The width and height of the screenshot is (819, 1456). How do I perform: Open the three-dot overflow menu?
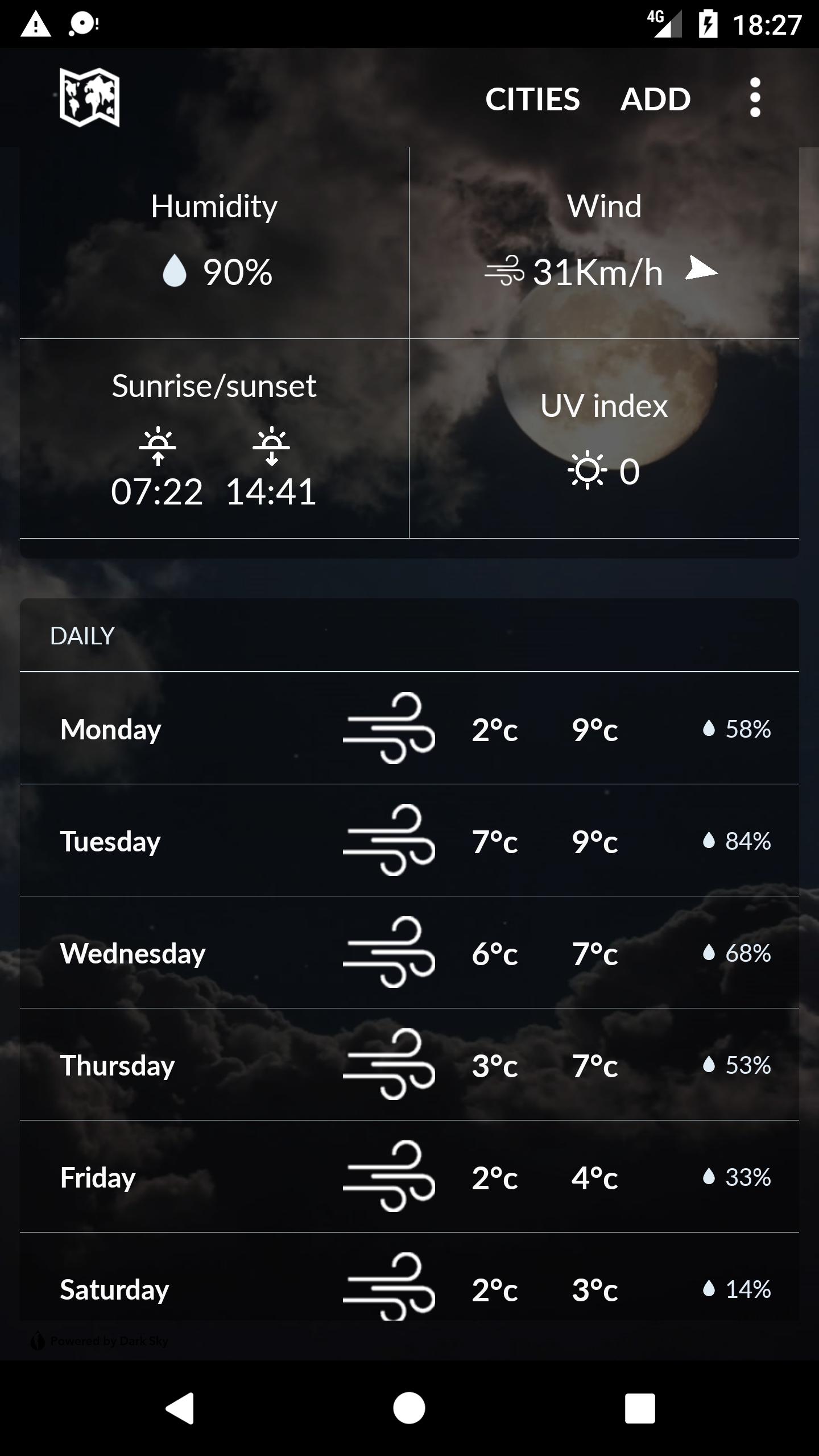[754, 98]
